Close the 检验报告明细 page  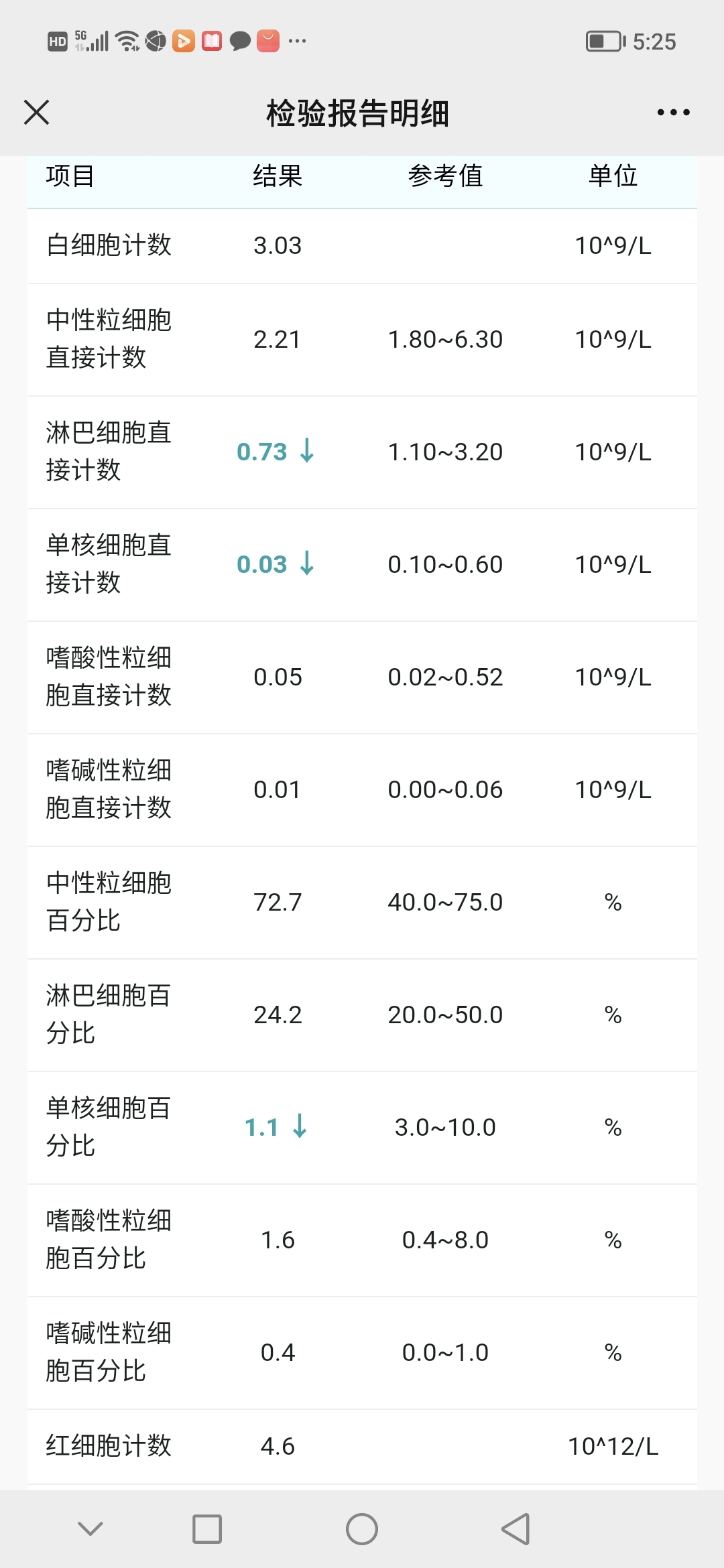(x=37, y=113)
